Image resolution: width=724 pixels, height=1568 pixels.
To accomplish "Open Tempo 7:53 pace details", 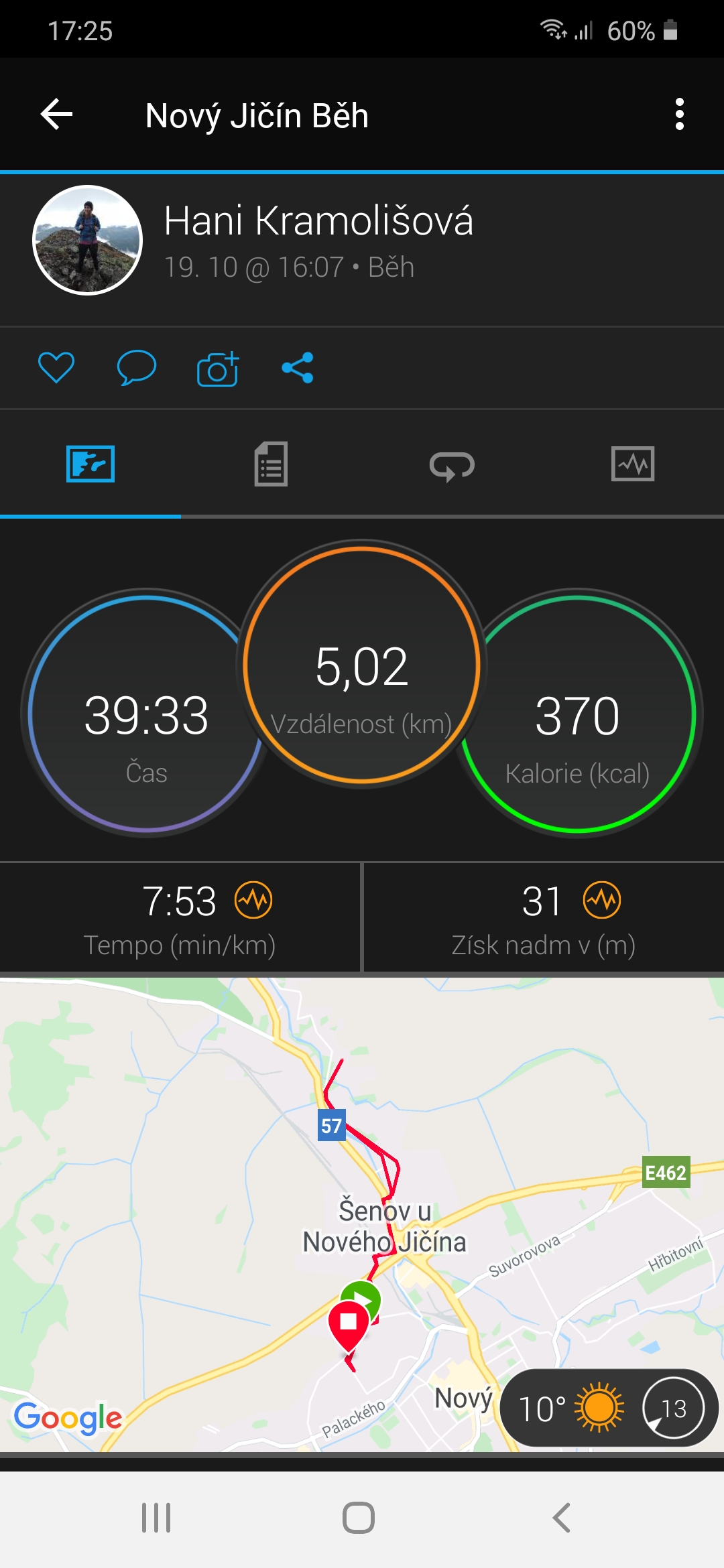I will coord(180,917).
